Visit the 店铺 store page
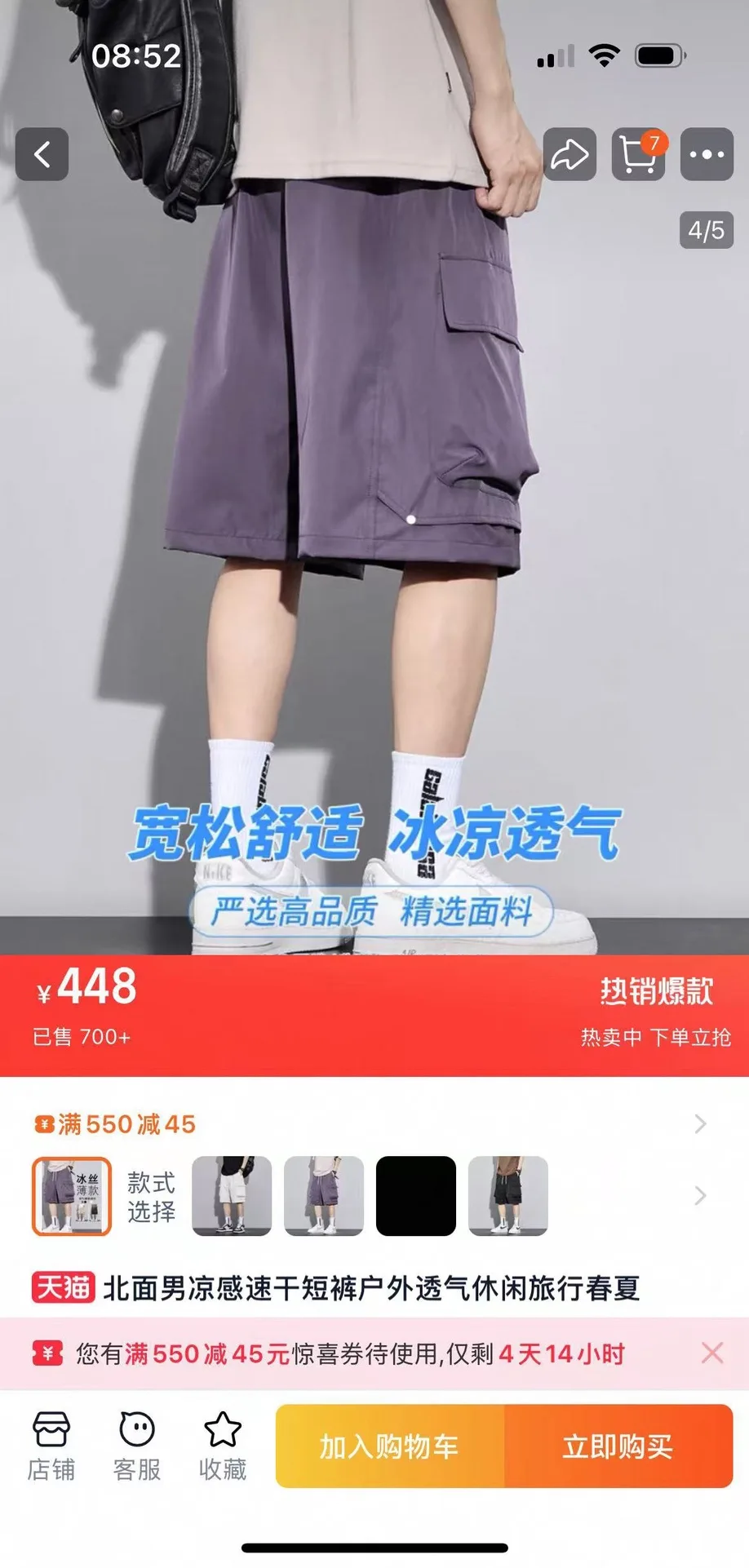 click(x=51, y=1446)
